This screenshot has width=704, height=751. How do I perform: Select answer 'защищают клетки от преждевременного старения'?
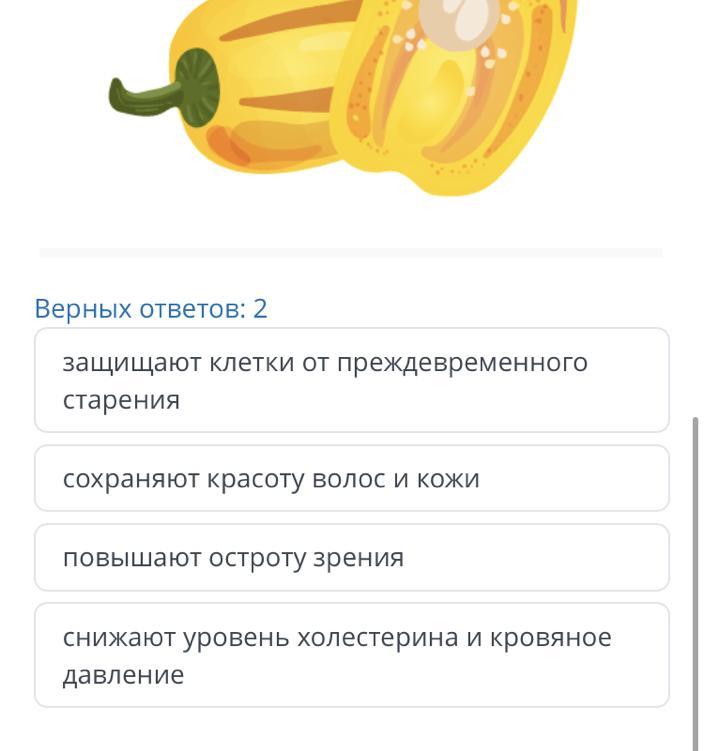tap(351, 380)
